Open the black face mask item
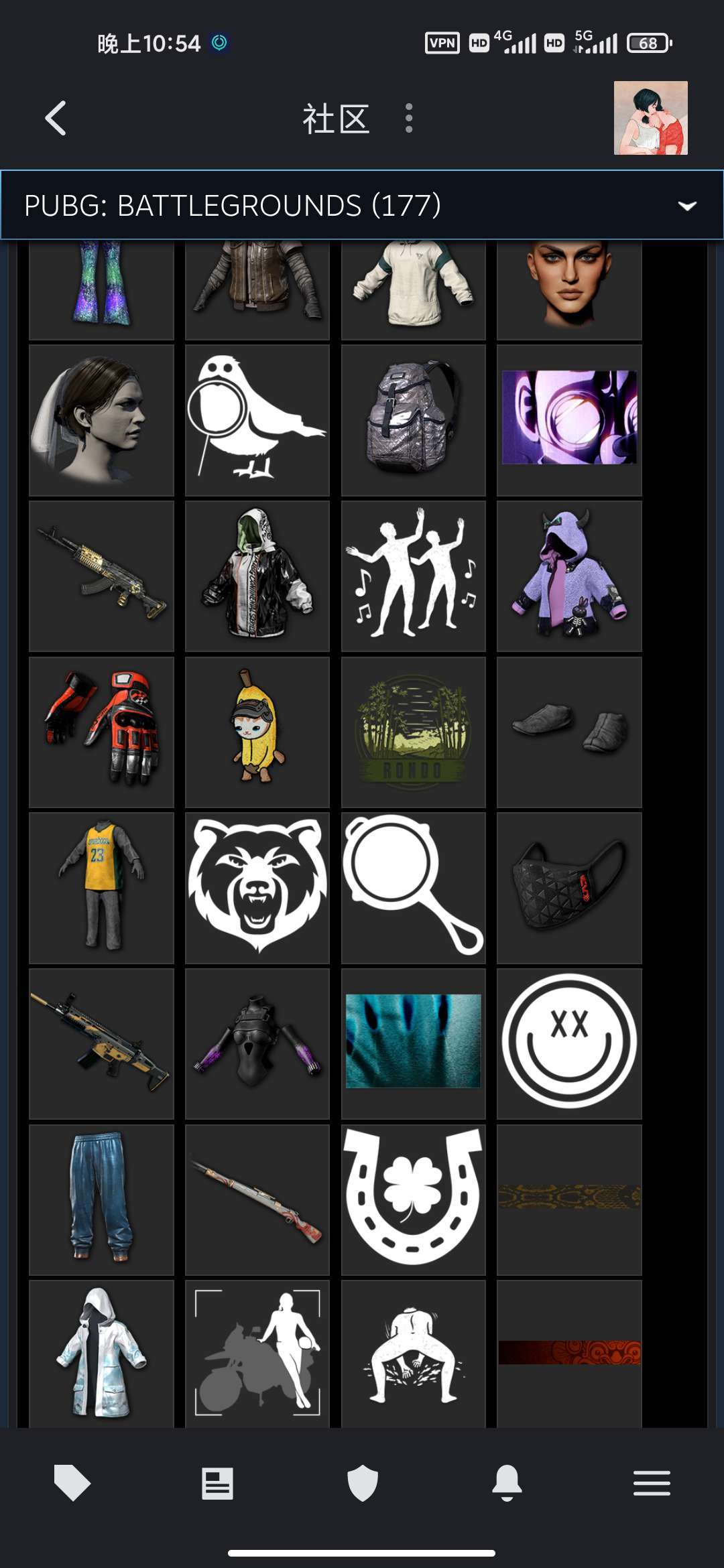Image resolution: width=724 pixels, height=1568 pixels. click(x=569, y=888)
